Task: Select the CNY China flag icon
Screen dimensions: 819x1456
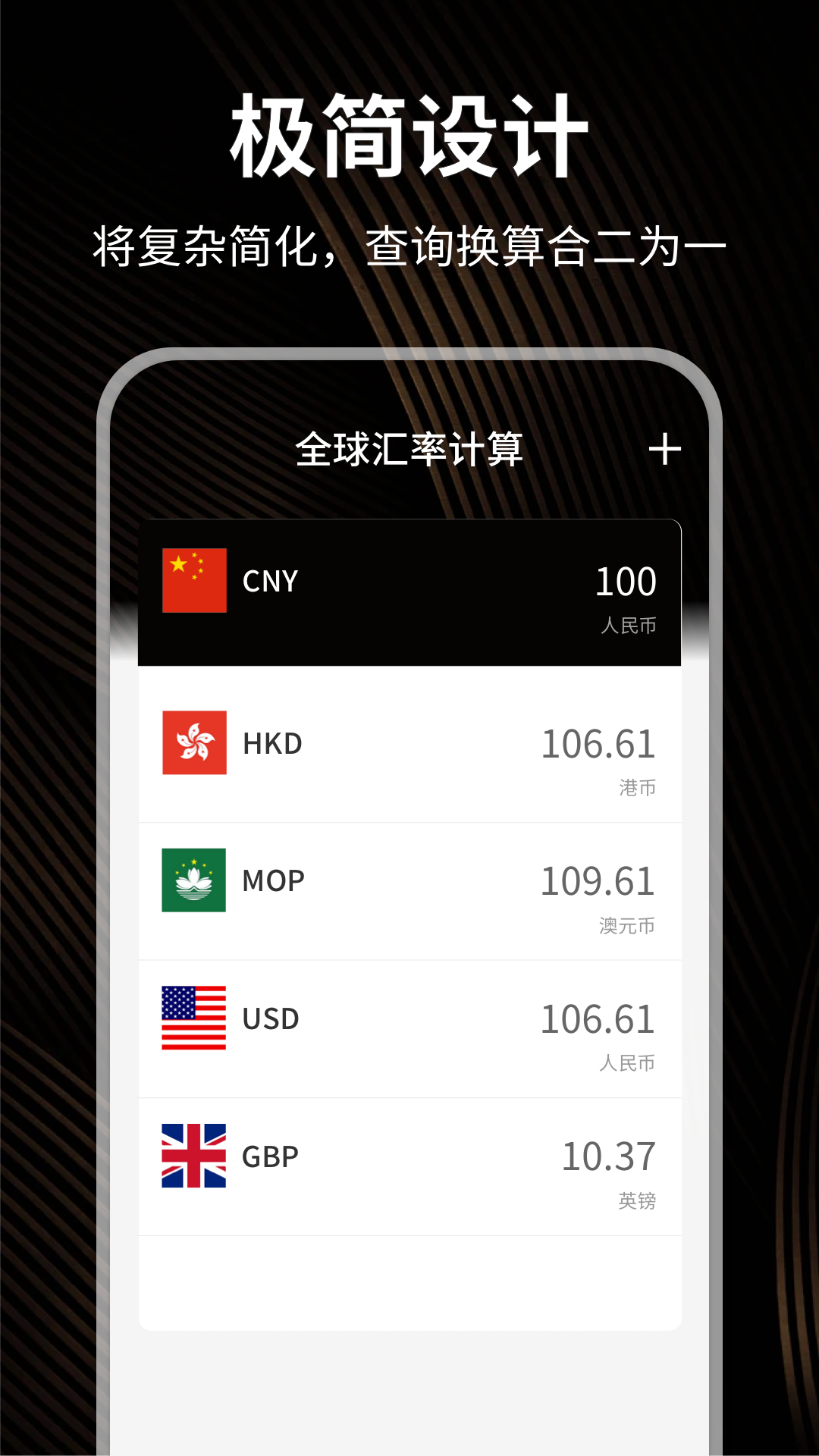Action: click(194, 579)
